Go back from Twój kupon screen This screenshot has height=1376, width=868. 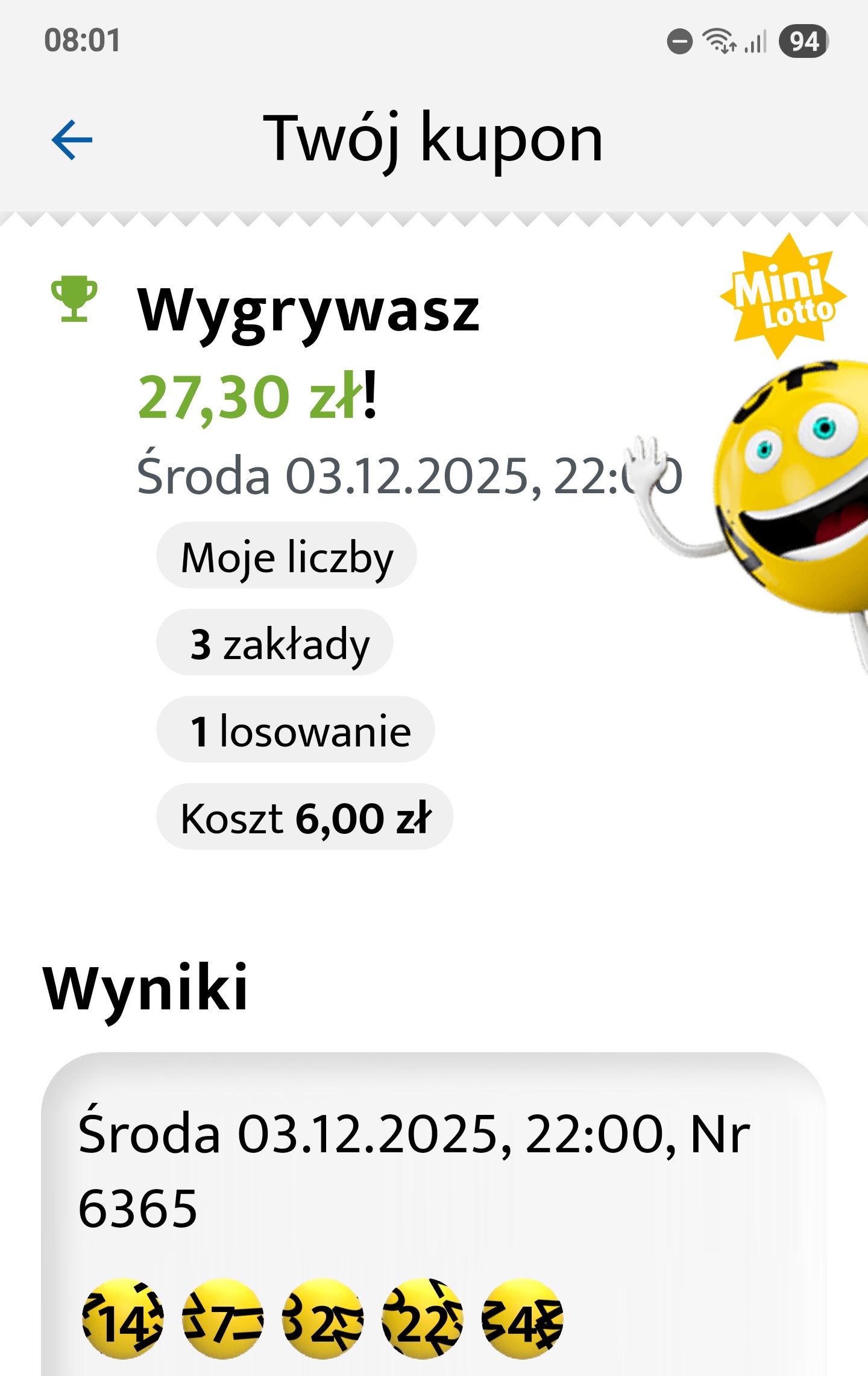72,140
